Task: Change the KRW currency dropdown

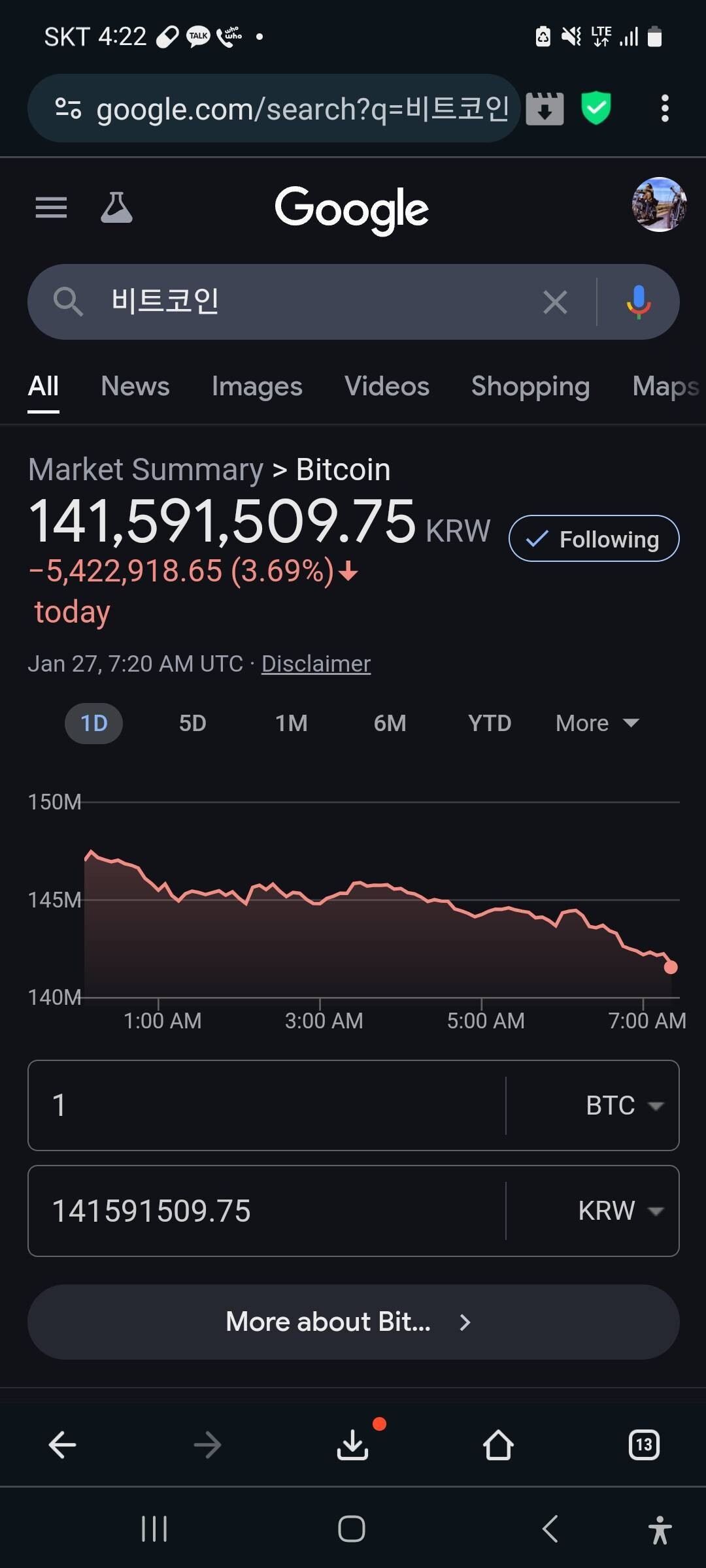Action: (x=620, y=1211)
